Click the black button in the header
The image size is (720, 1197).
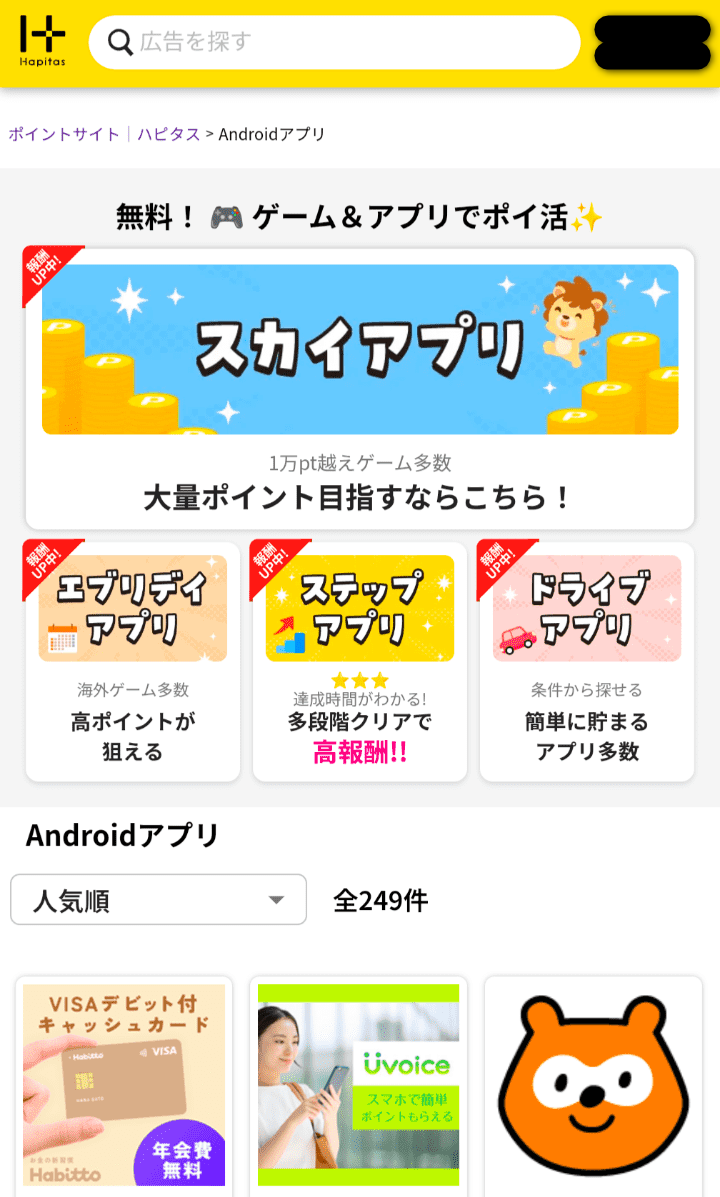(x=651, y=44)
